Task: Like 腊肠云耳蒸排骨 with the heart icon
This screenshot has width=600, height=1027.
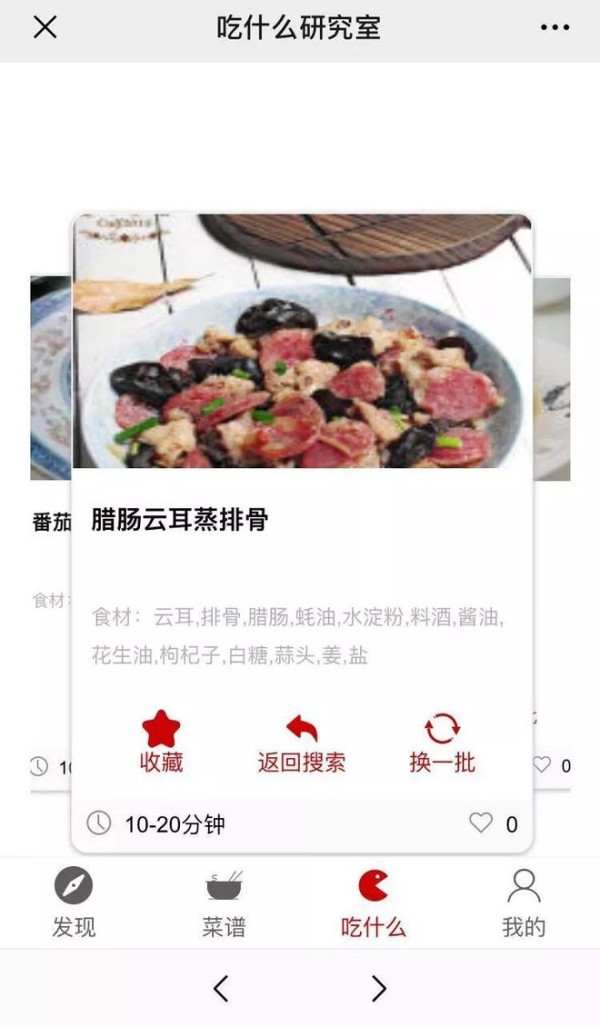Action: 482,823
